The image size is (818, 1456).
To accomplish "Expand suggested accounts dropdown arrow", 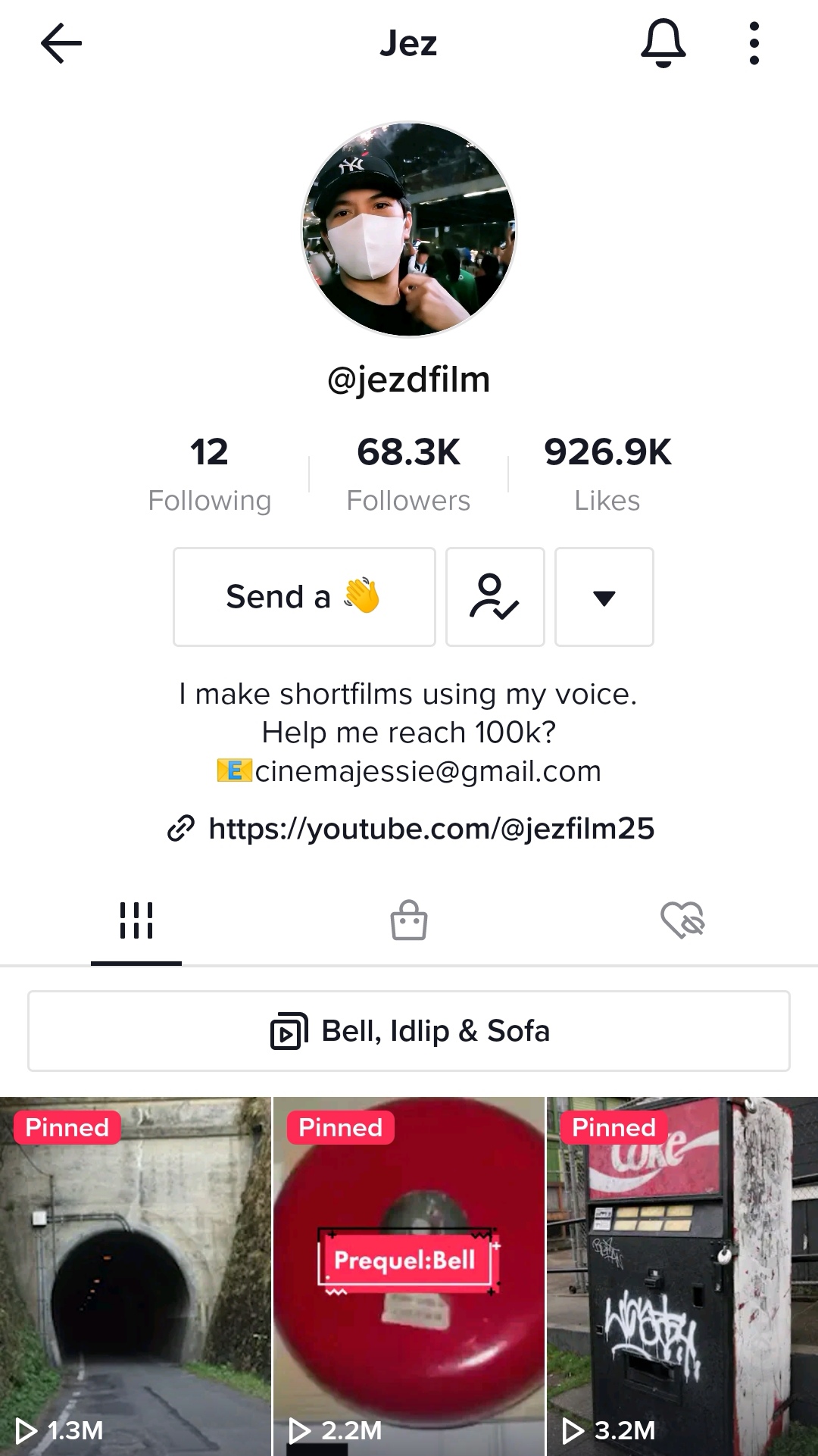I will coord(604,597).
